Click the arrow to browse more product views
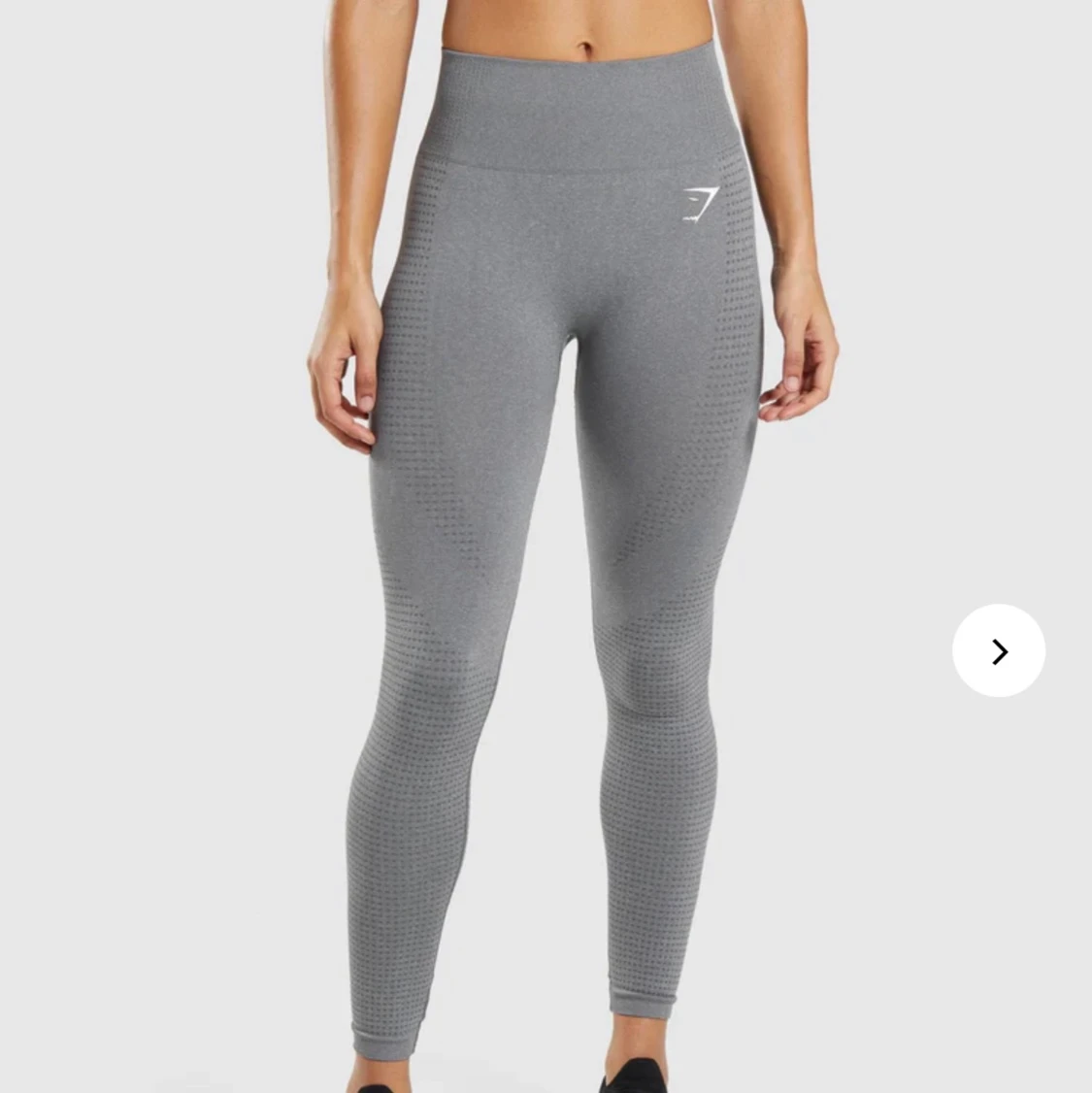This screenshot has width=1092, height=1093. coord(999,650)
